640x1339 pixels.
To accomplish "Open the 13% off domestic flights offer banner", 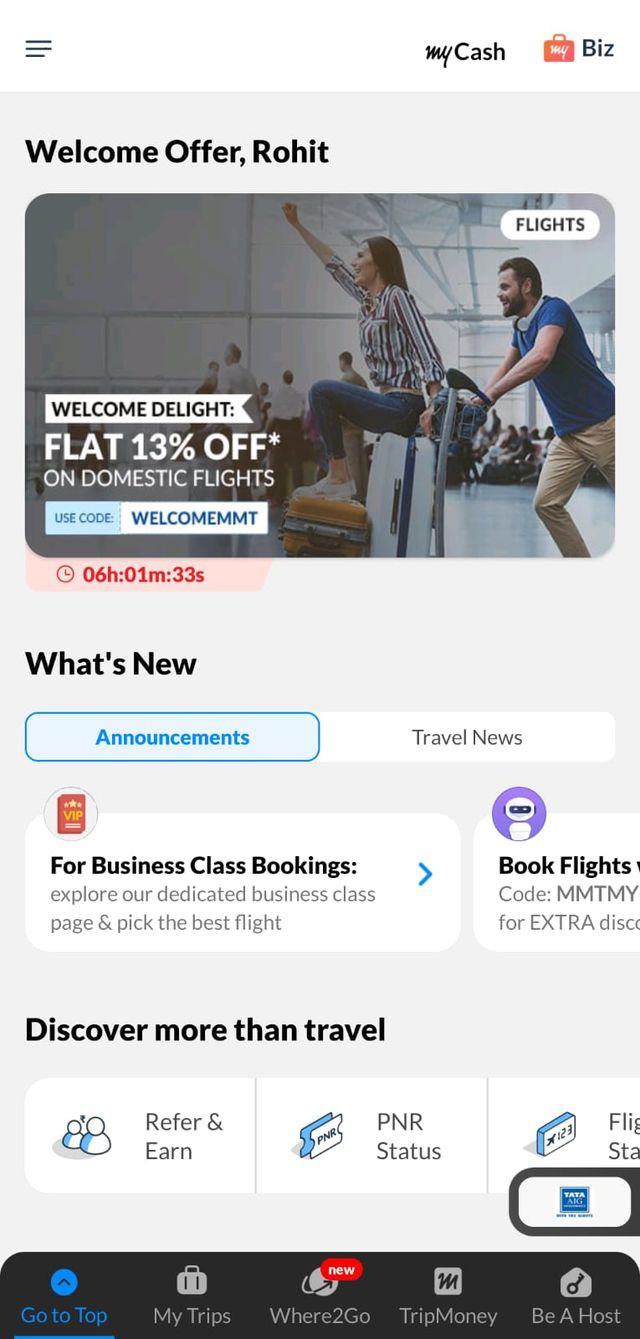I will [319, 375].
